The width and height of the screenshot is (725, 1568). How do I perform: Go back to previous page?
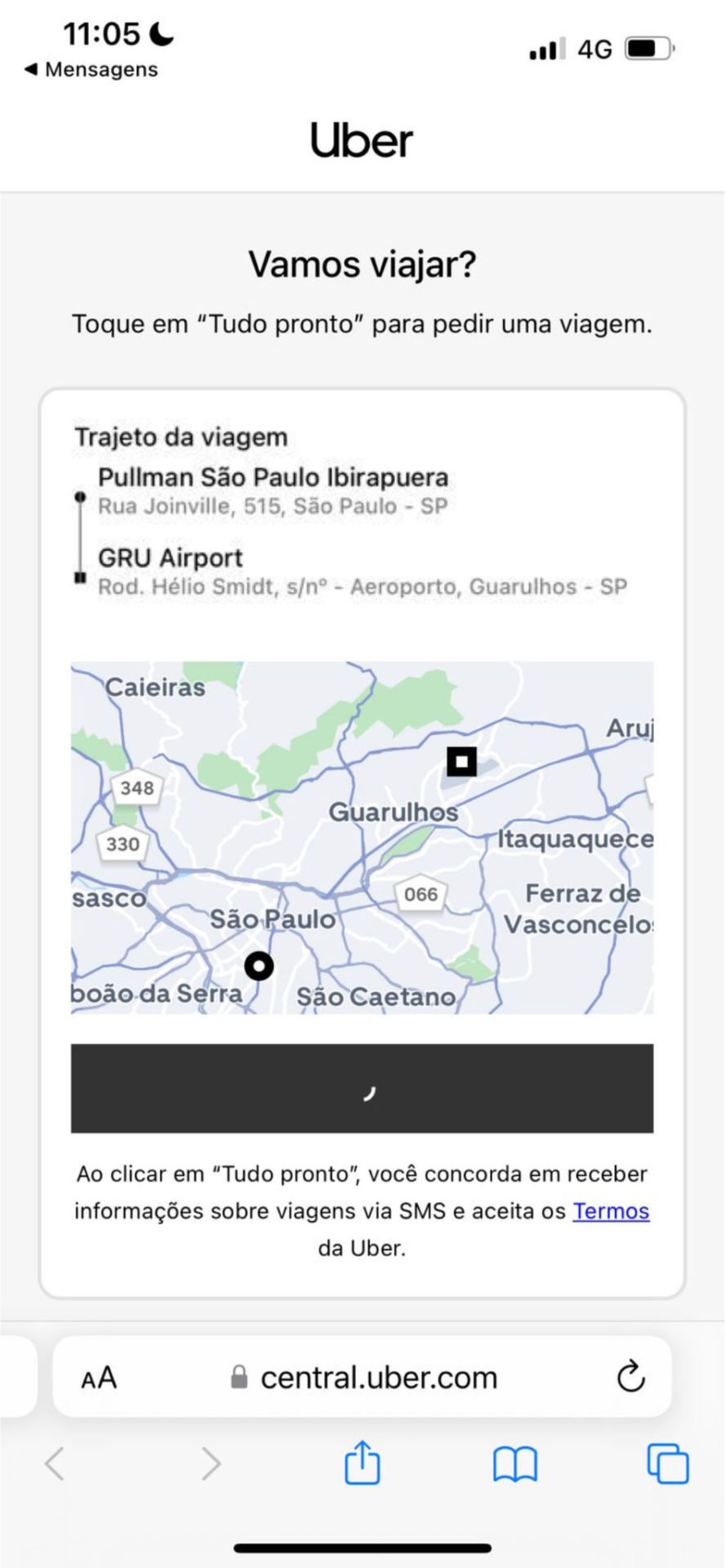(55, 1463)
